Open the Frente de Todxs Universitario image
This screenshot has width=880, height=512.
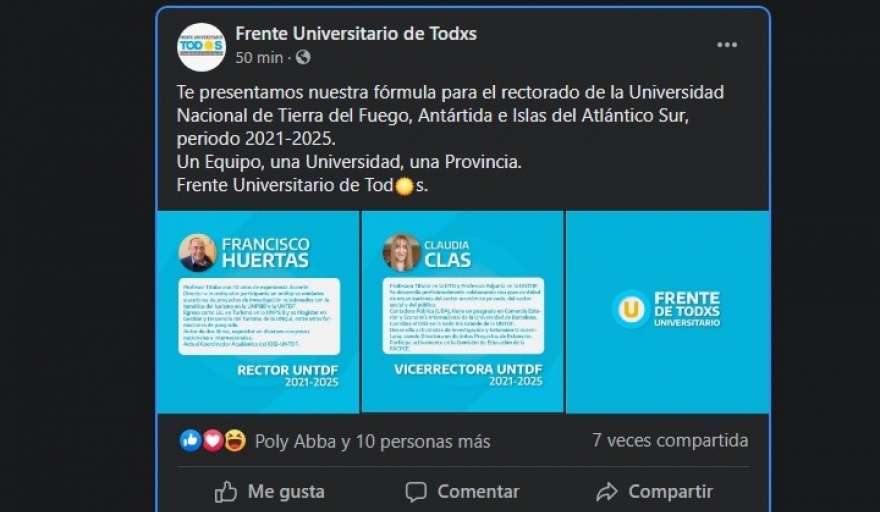tap(667, 311)
